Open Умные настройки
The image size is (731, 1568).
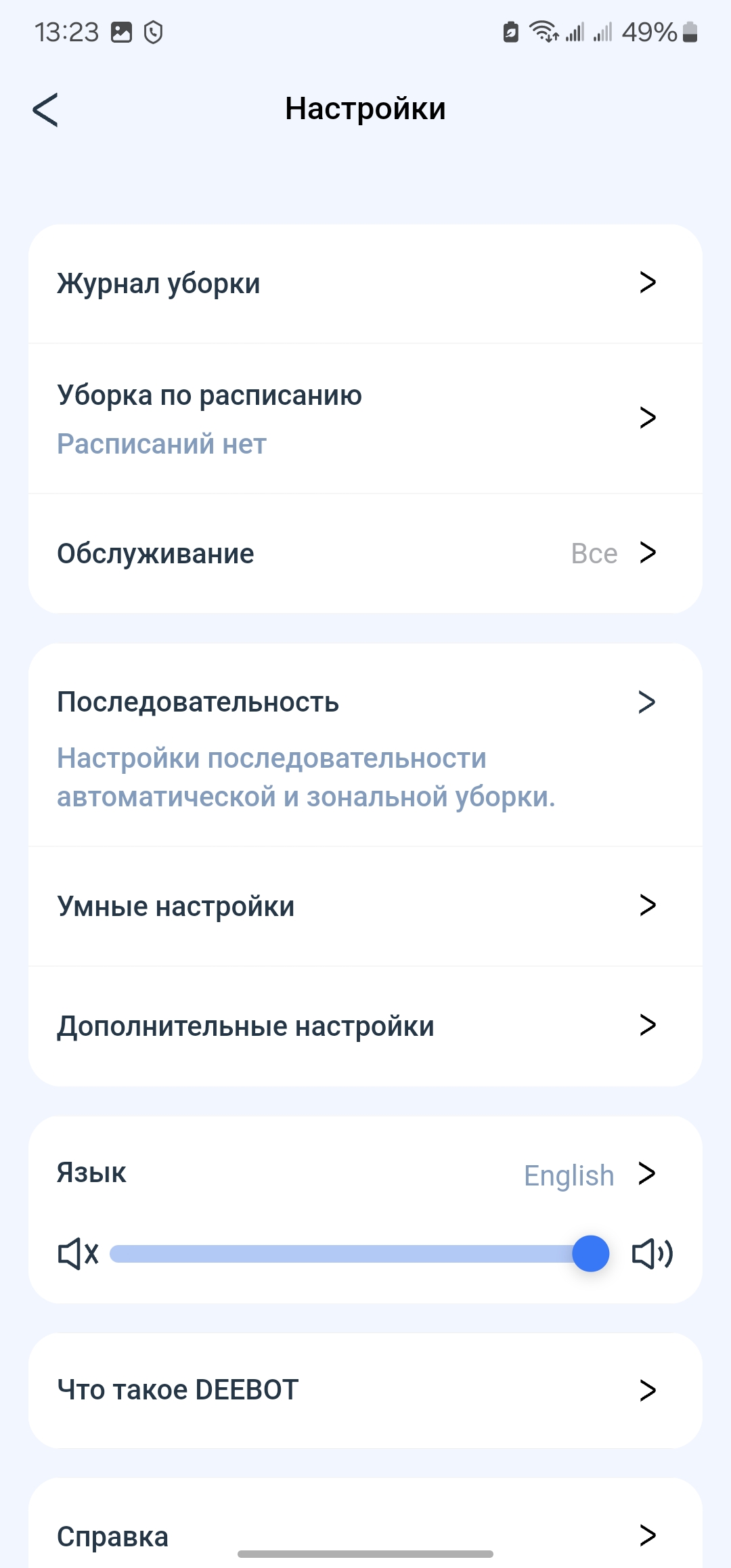click(x=365, y=906)
